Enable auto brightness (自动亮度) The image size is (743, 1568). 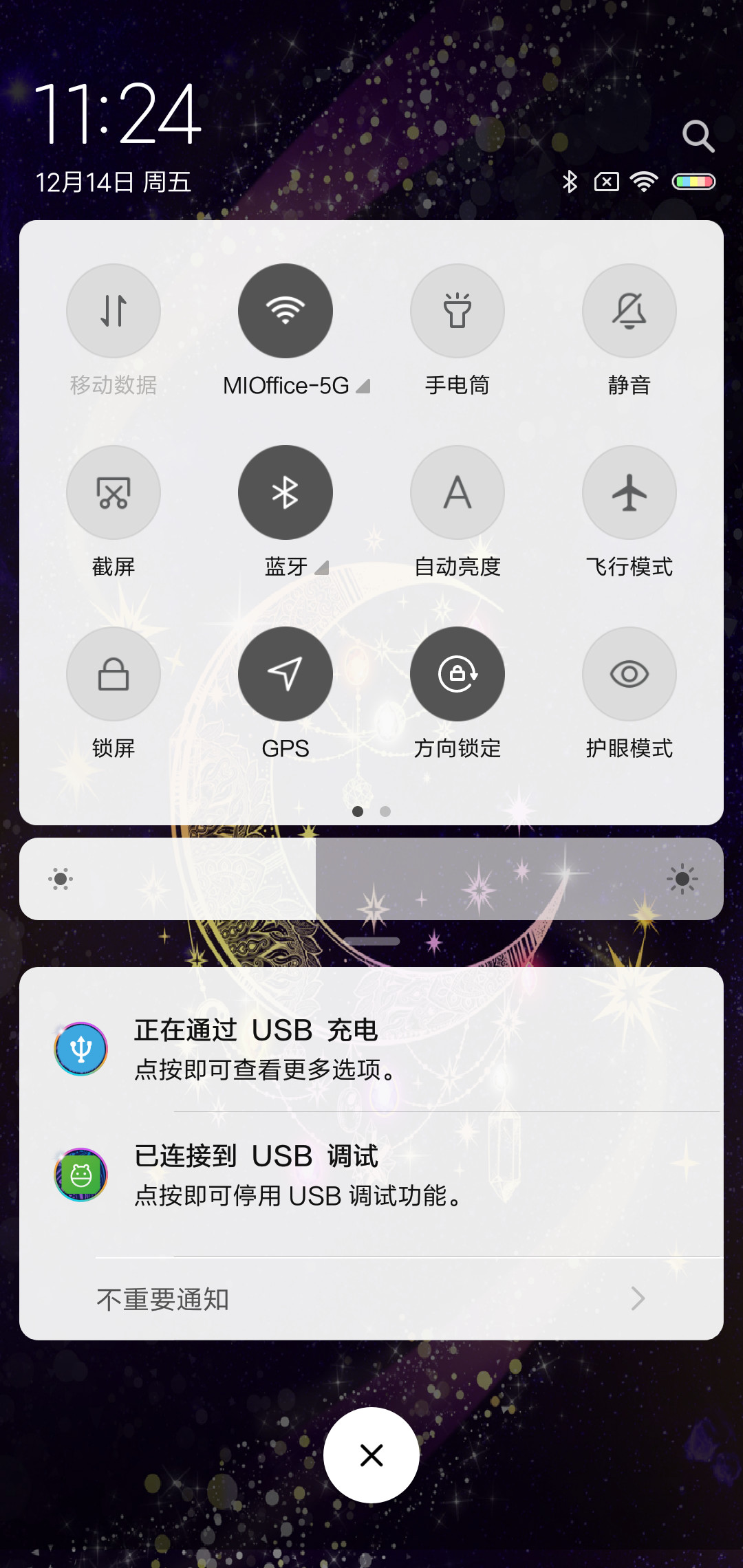coord(457,492)
